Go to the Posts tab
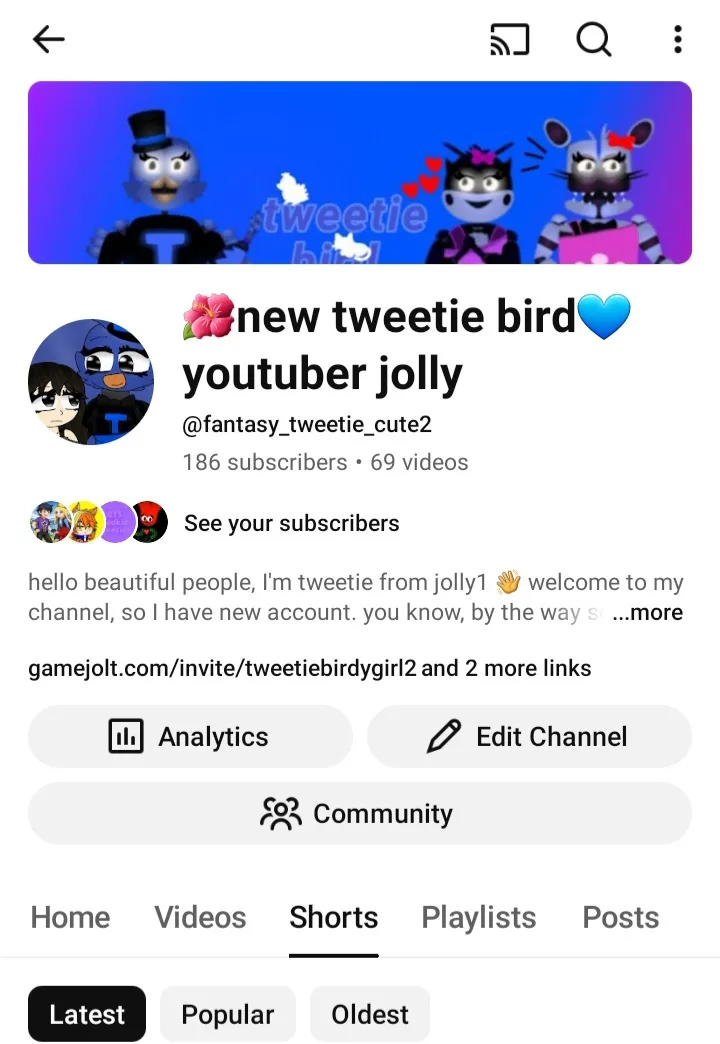The image size is (720, 1044). pyautogui.click(x=620, y=917)
